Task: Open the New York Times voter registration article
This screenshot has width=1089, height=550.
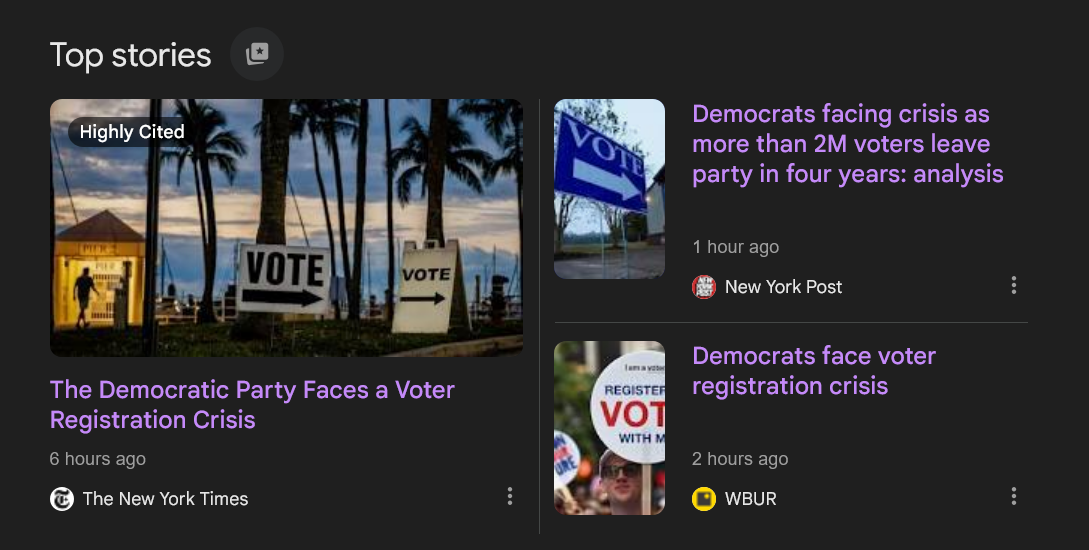Action: 252,404
